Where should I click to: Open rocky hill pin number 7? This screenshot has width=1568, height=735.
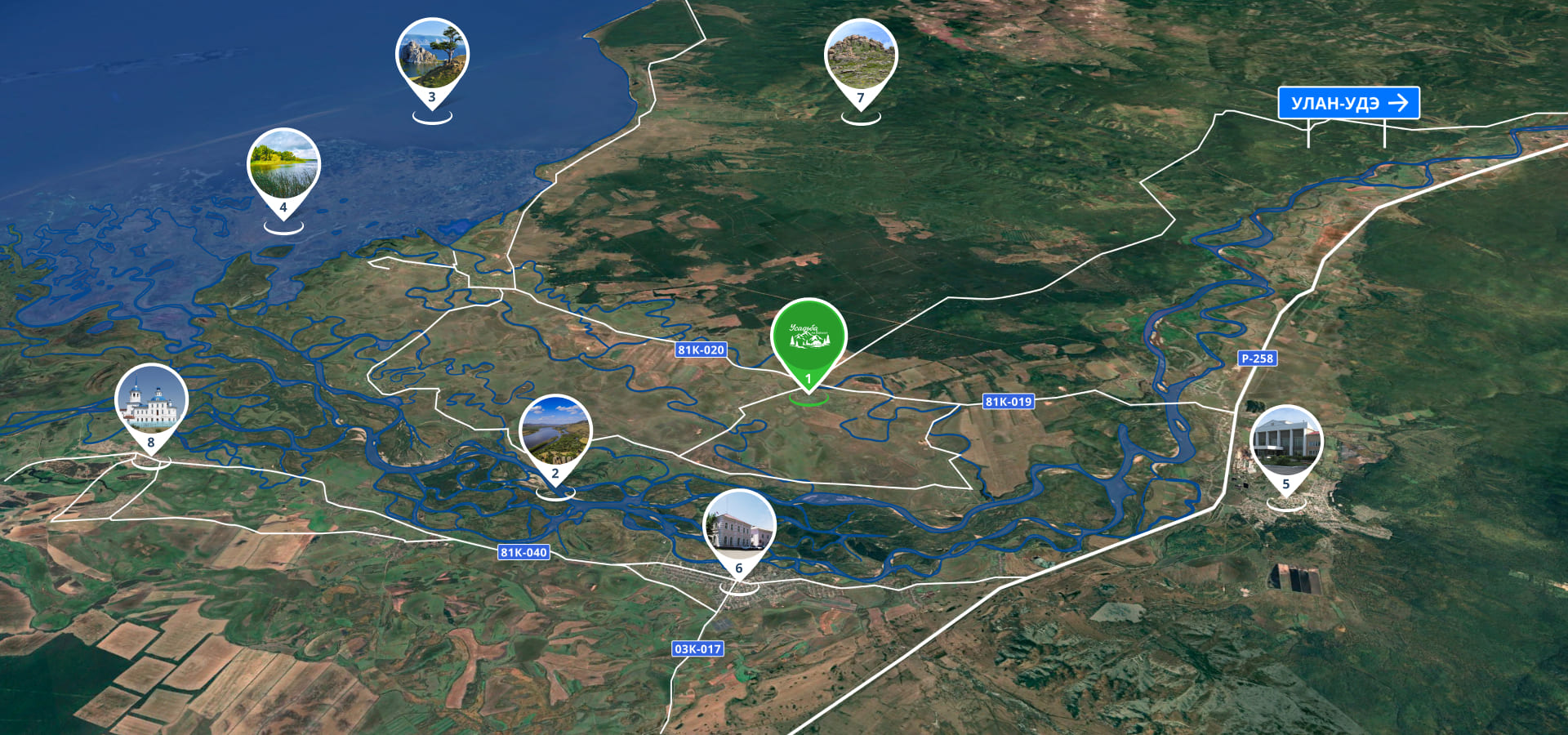[x=861, y=56]
